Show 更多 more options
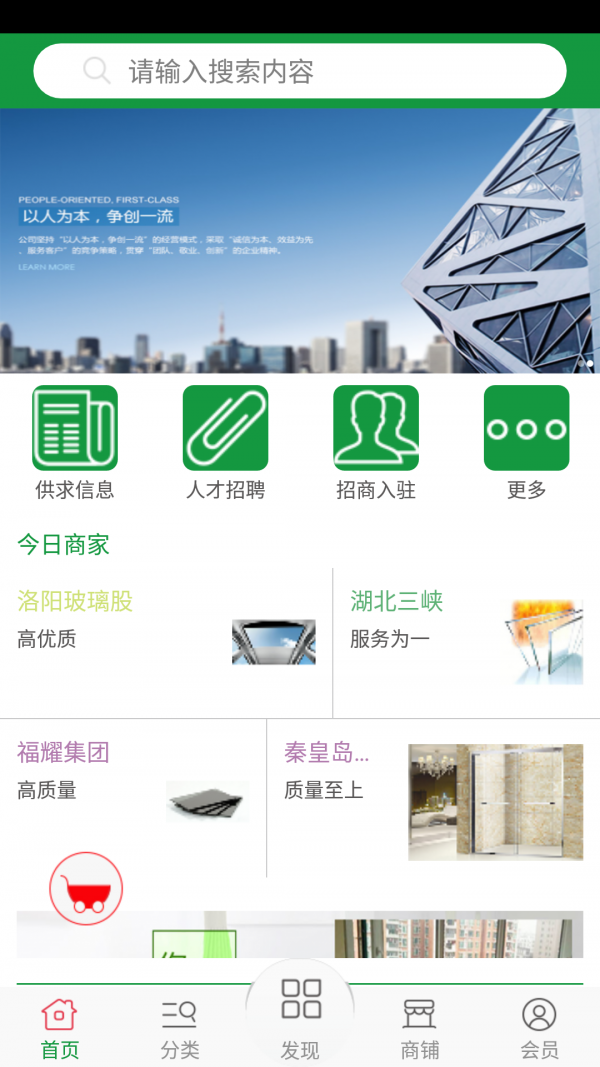 (x=526, y=442)
